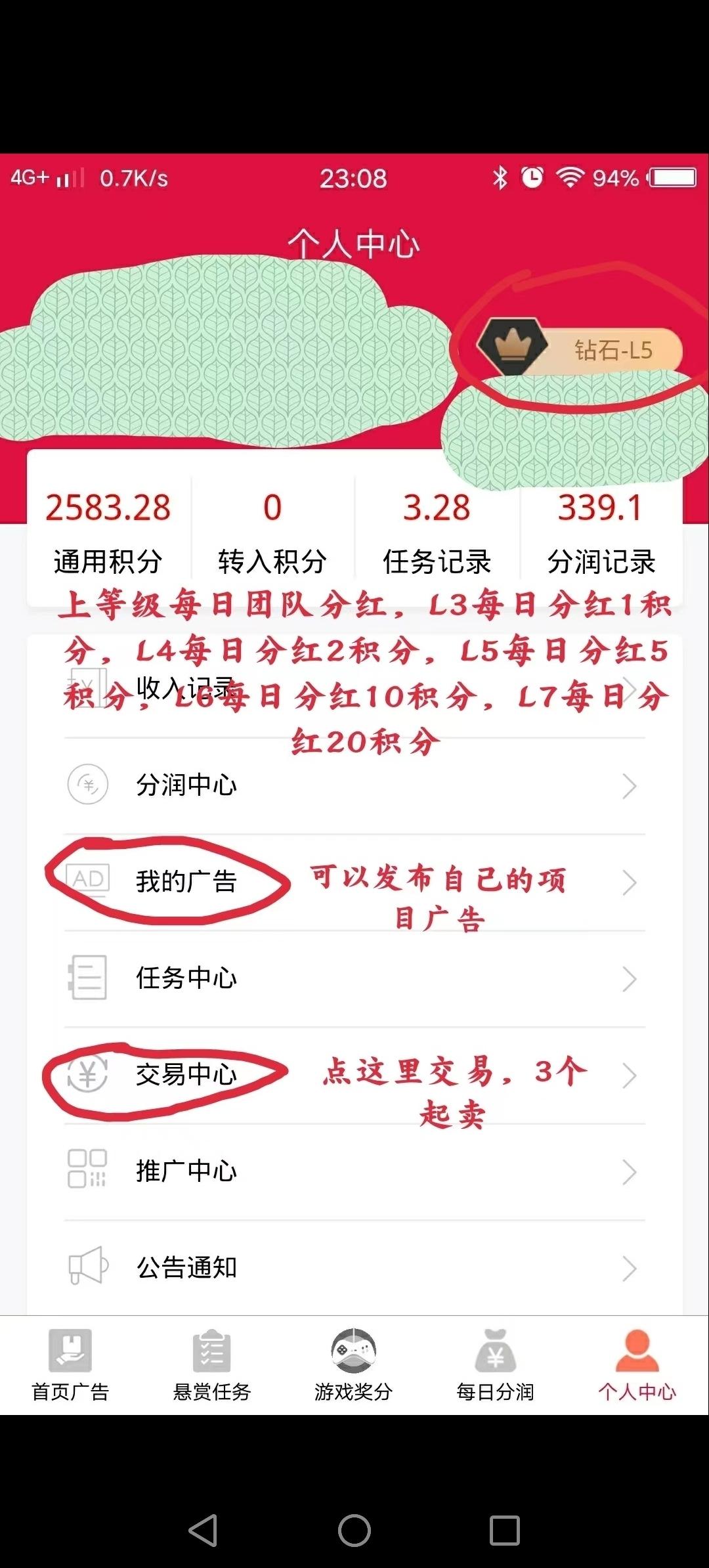View 公告通知 announcements

pyautogui.click(x=354, y=1267)
